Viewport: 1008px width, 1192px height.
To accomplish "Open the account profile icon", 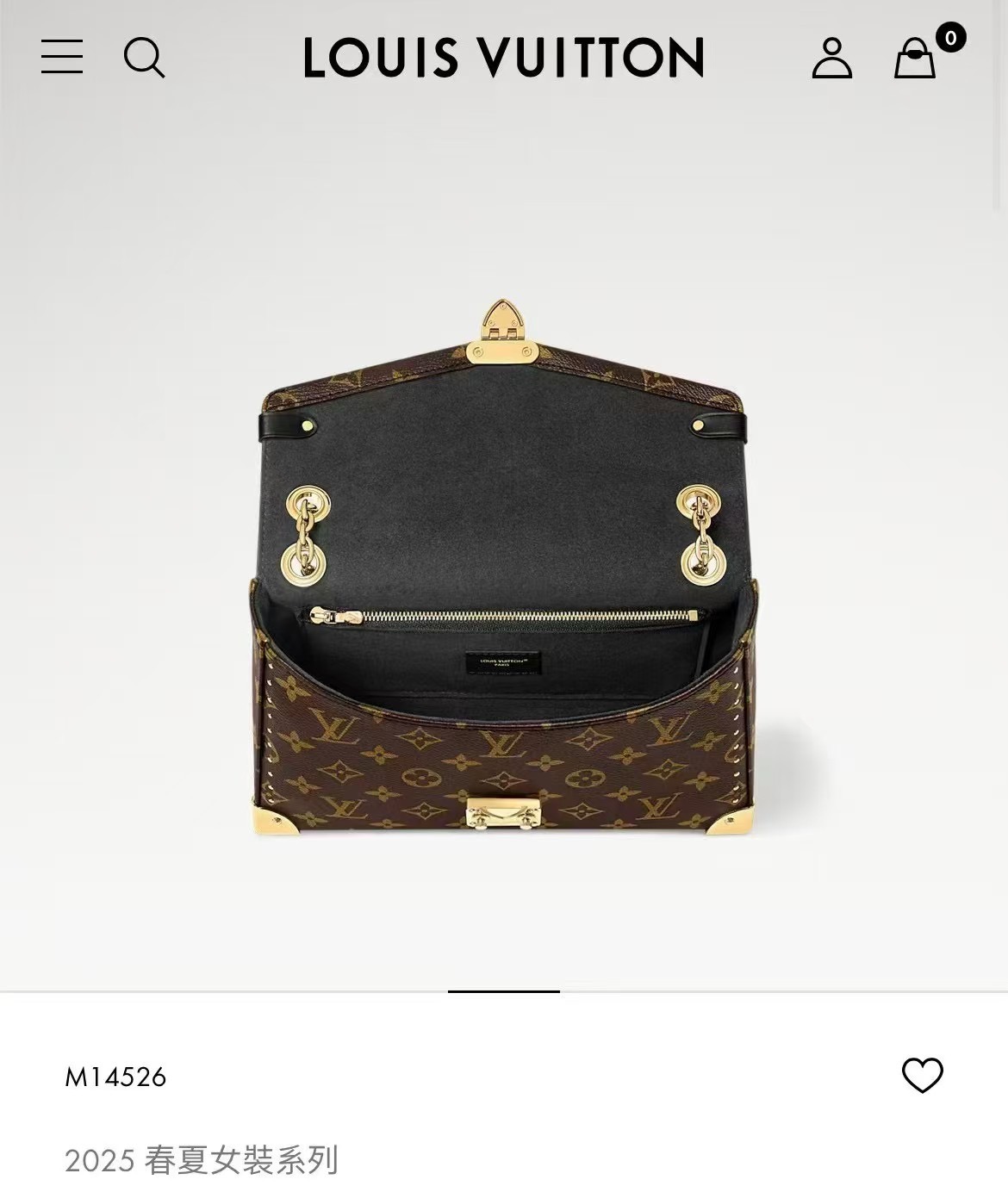I will coord(831,58).
